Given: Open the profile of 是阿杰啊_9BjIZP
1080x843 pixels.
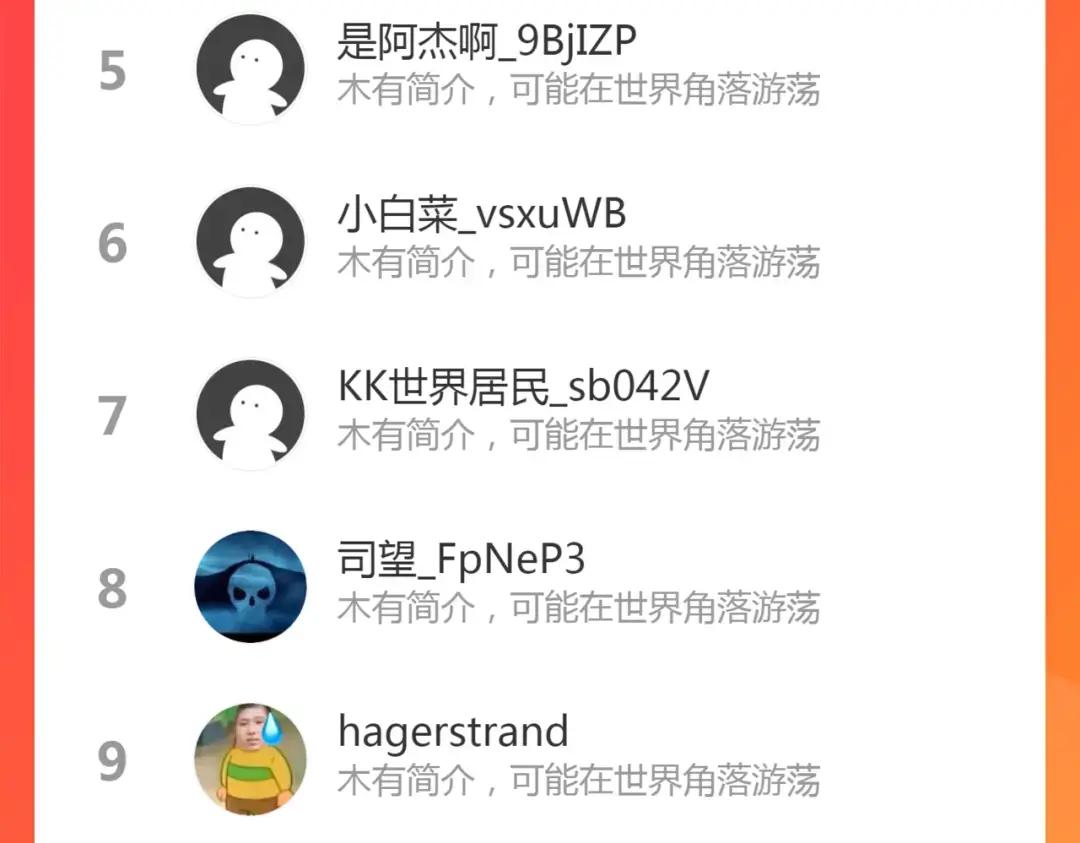Looking at the screenshot, I should (x=540, y=69).
